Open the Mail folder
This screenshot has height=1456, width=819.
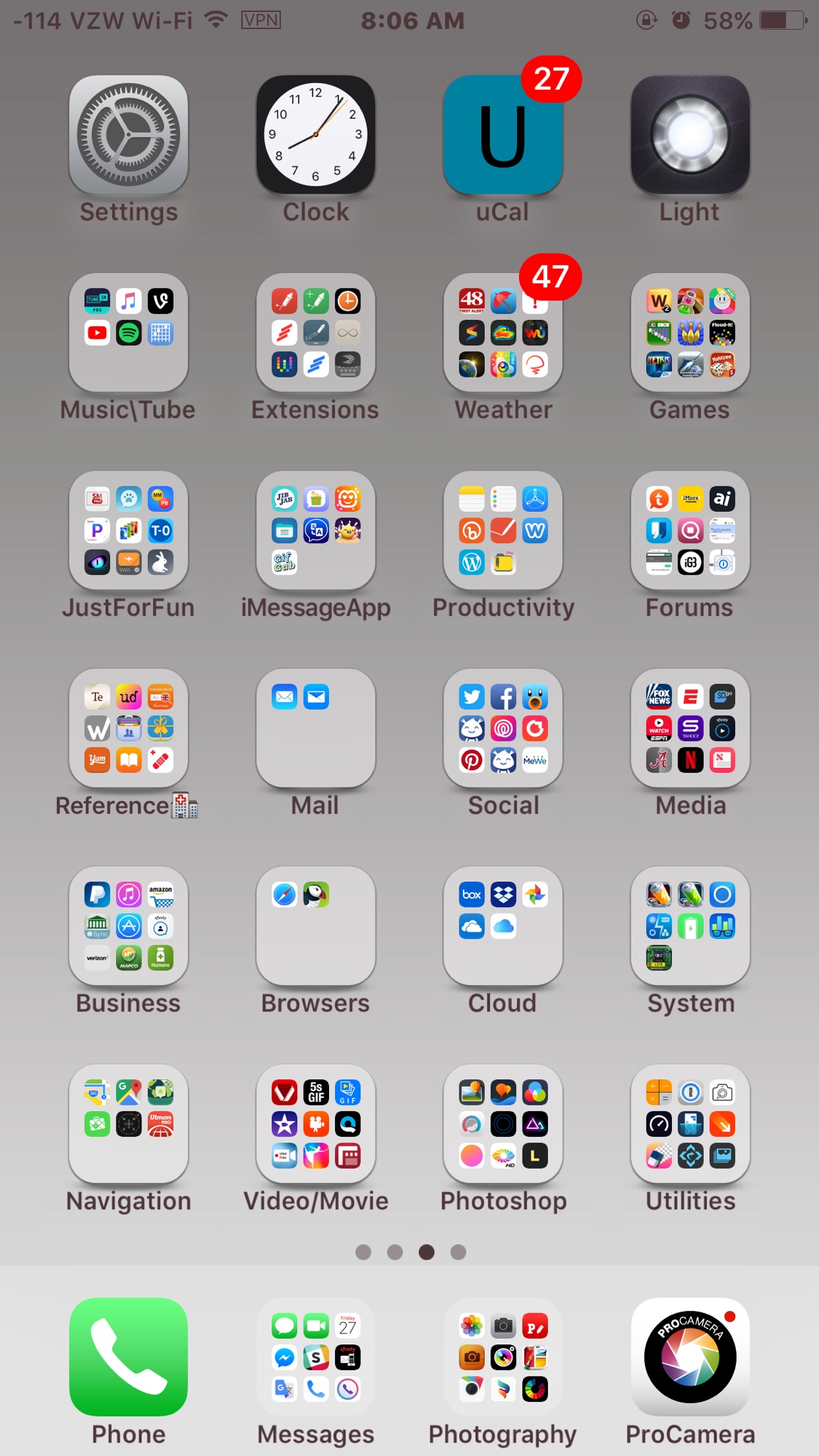[316, 728]
